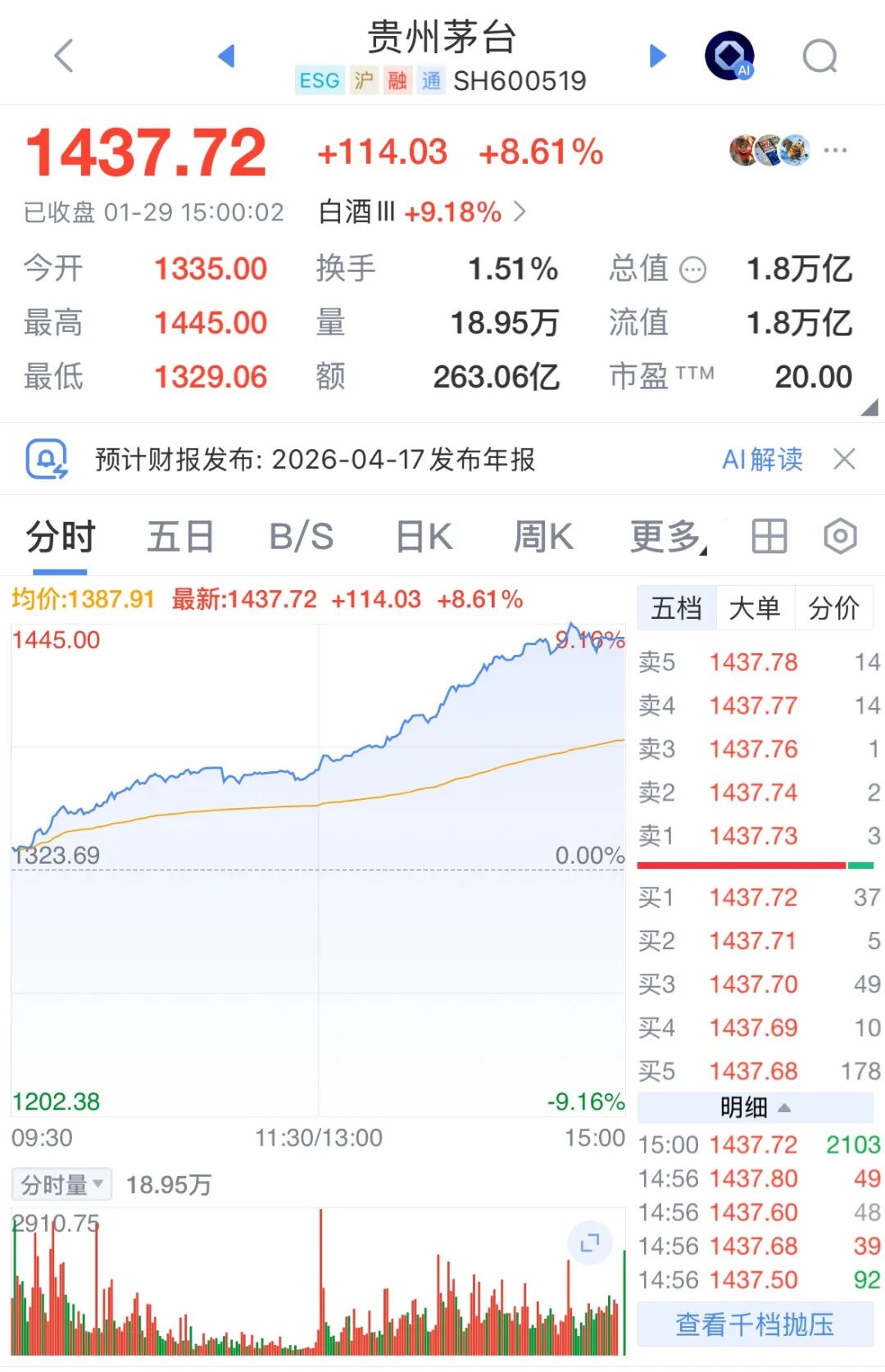Screen dimensions: 885x1372
Task: Dismiss the earnings report banner with X
Action: [x=843, y=459]
